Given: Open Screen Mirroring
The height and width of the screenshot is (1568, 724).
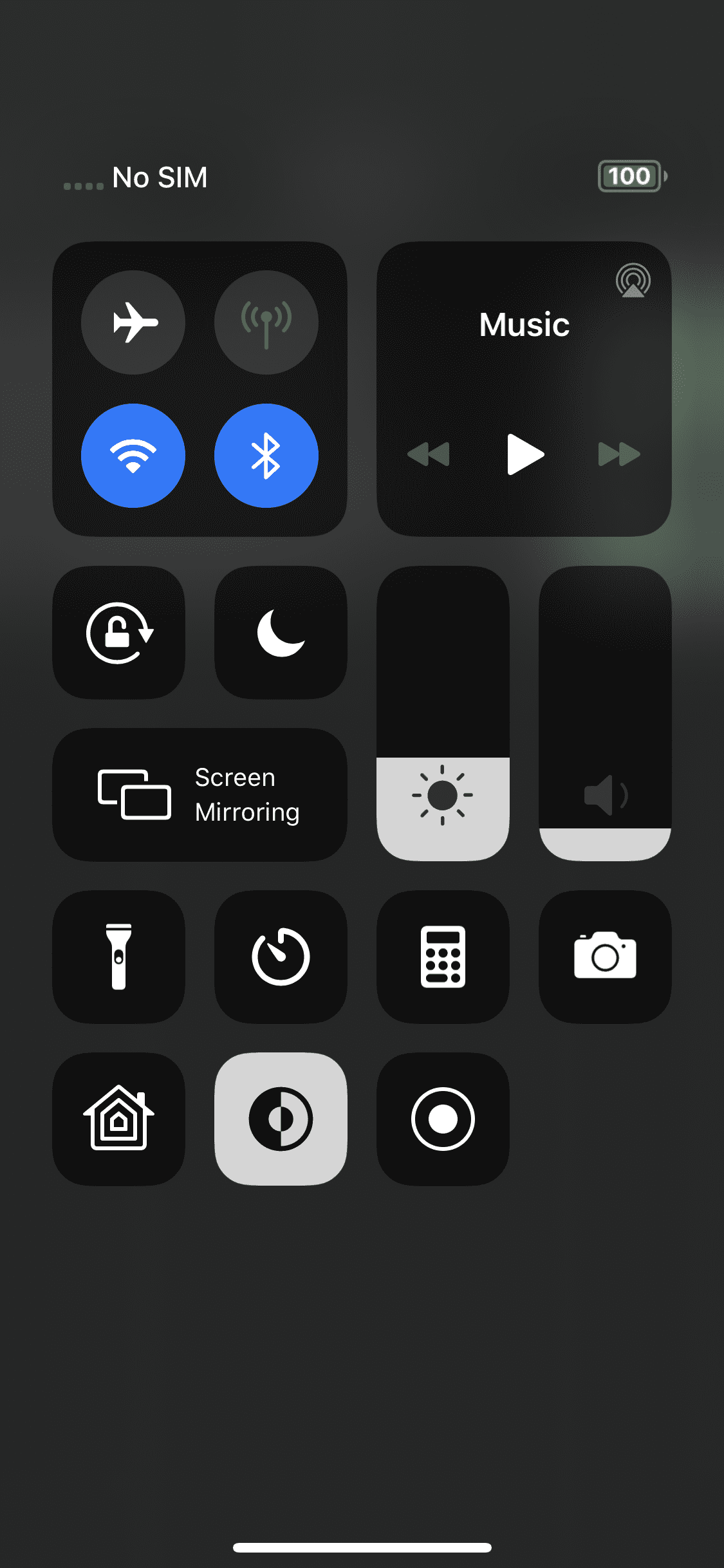Looking at the screenshot, I should pyautogui.click(x=200, y=795).
